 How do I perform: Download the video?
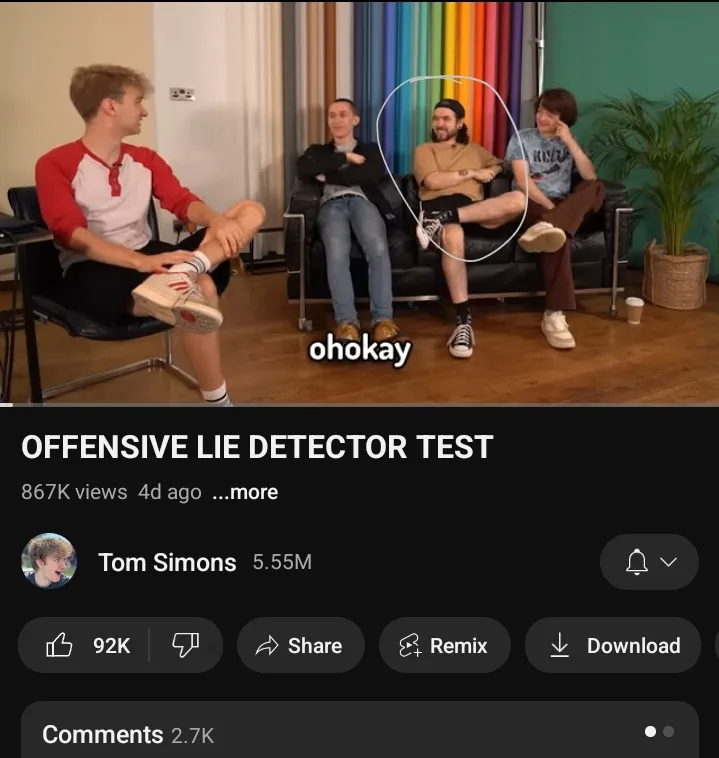click(613, 645)
